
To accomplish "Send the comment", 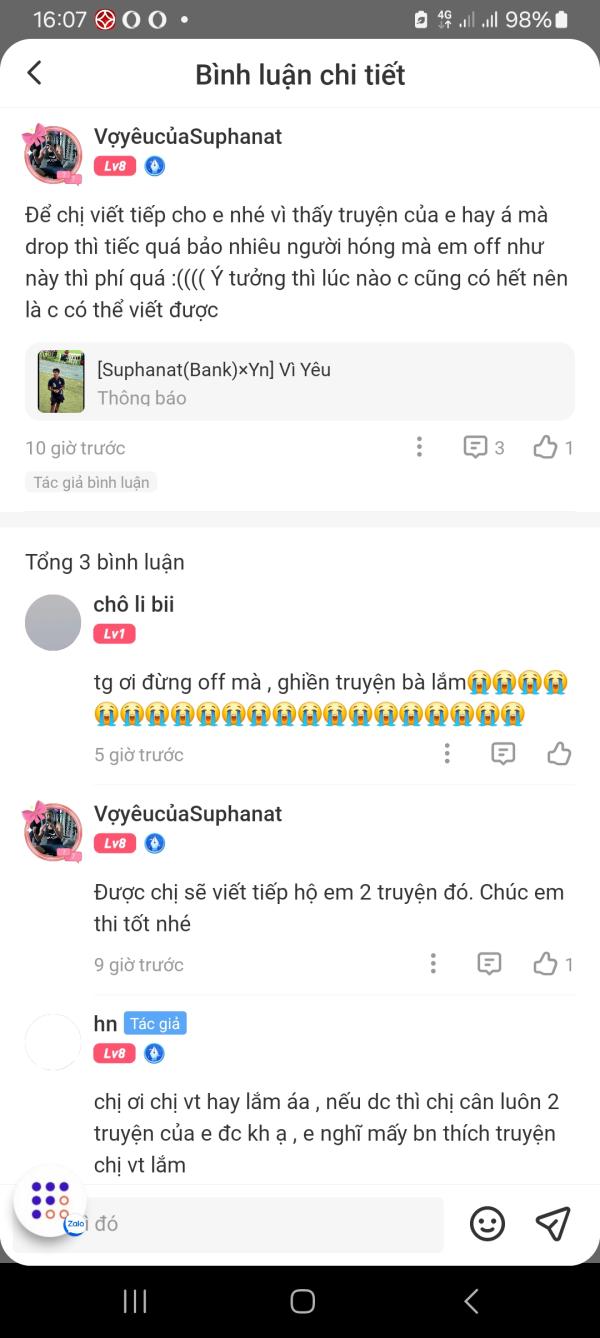I will coord(552,1224).
